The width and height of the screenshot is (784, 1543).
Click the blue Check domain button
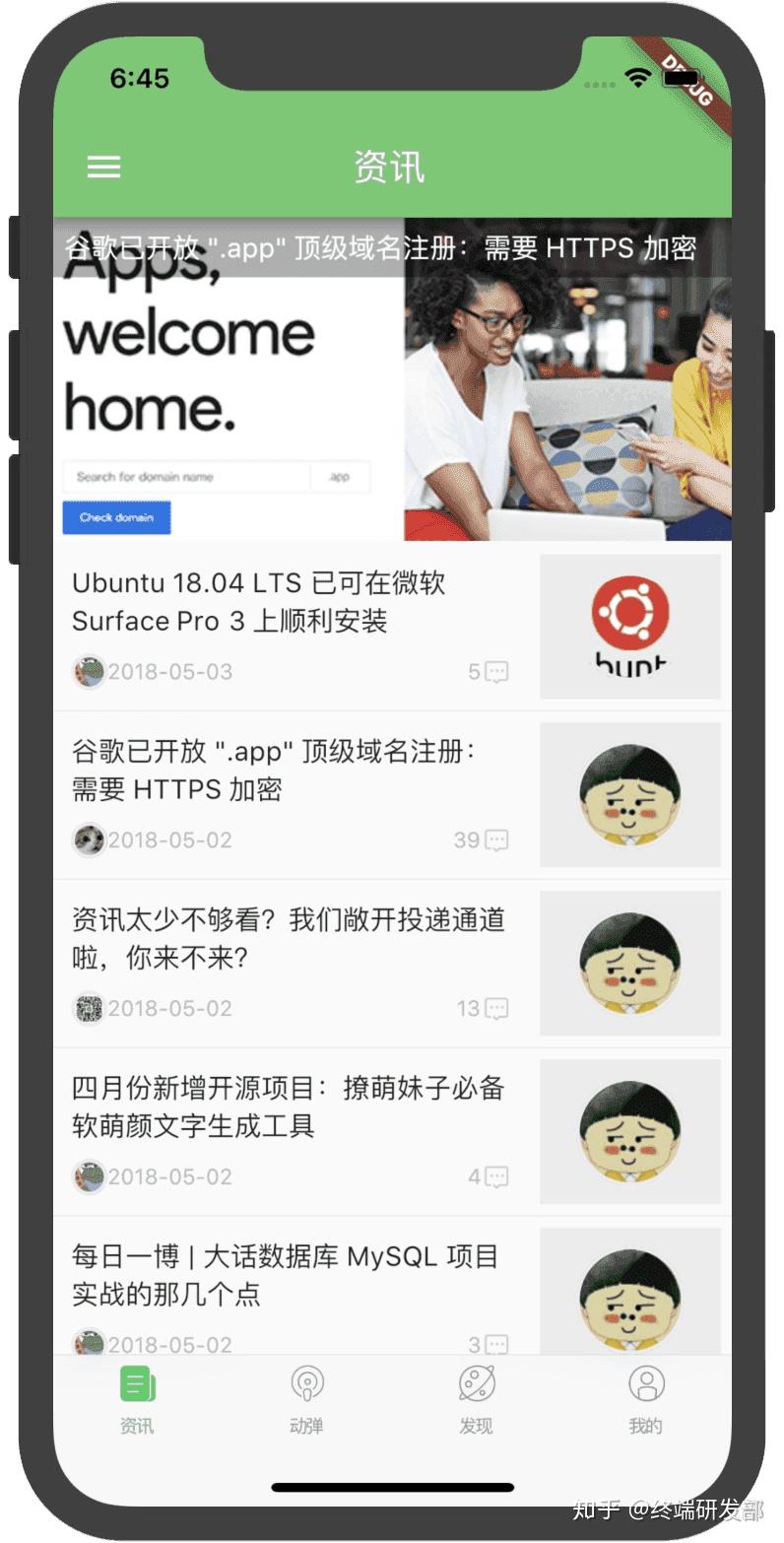click(116, 517)
